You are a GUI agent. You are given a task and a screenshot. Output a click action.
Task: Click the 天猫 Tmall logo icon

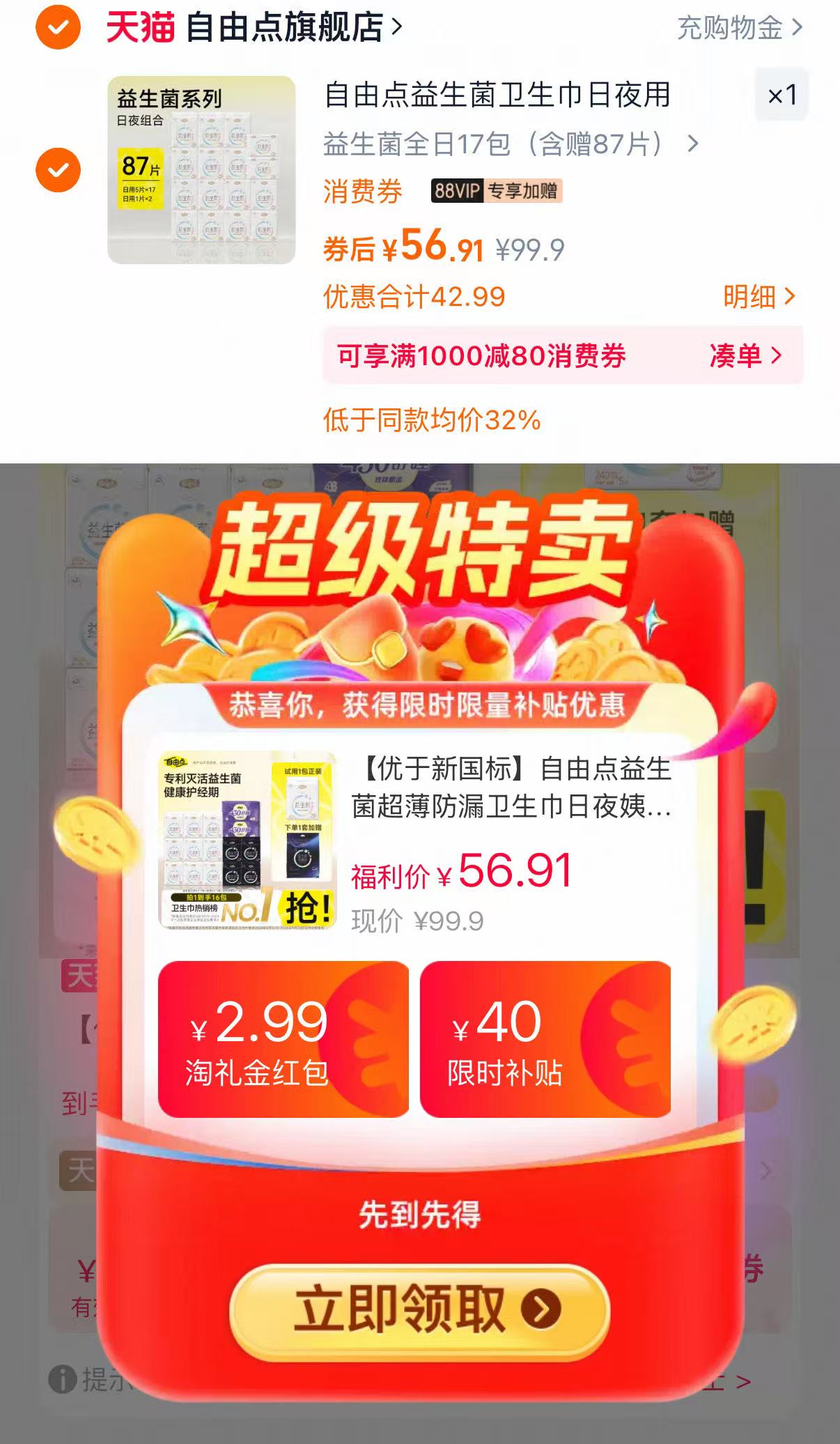pos(141,28)
